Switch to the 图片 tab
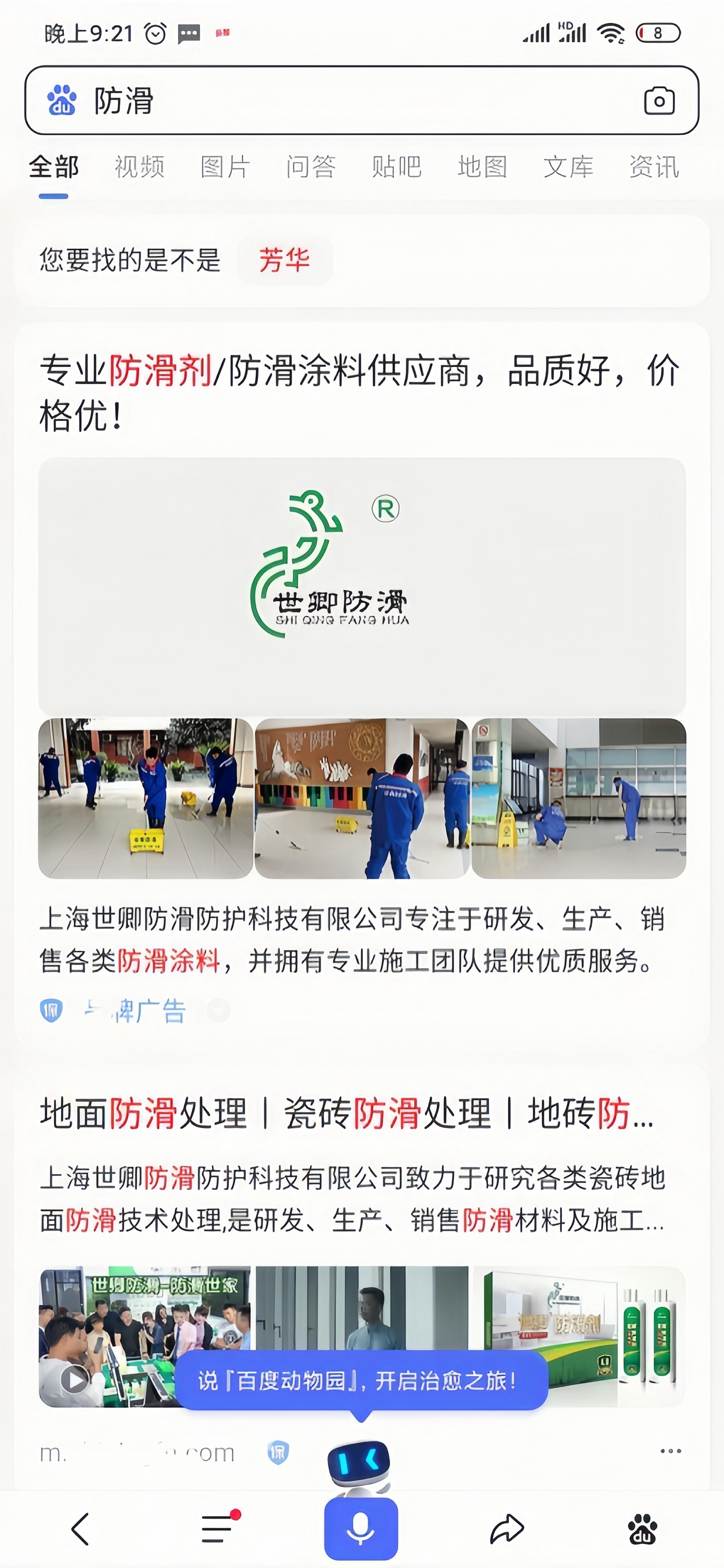This screenshot has width=724, height=1568. point(225,167)
